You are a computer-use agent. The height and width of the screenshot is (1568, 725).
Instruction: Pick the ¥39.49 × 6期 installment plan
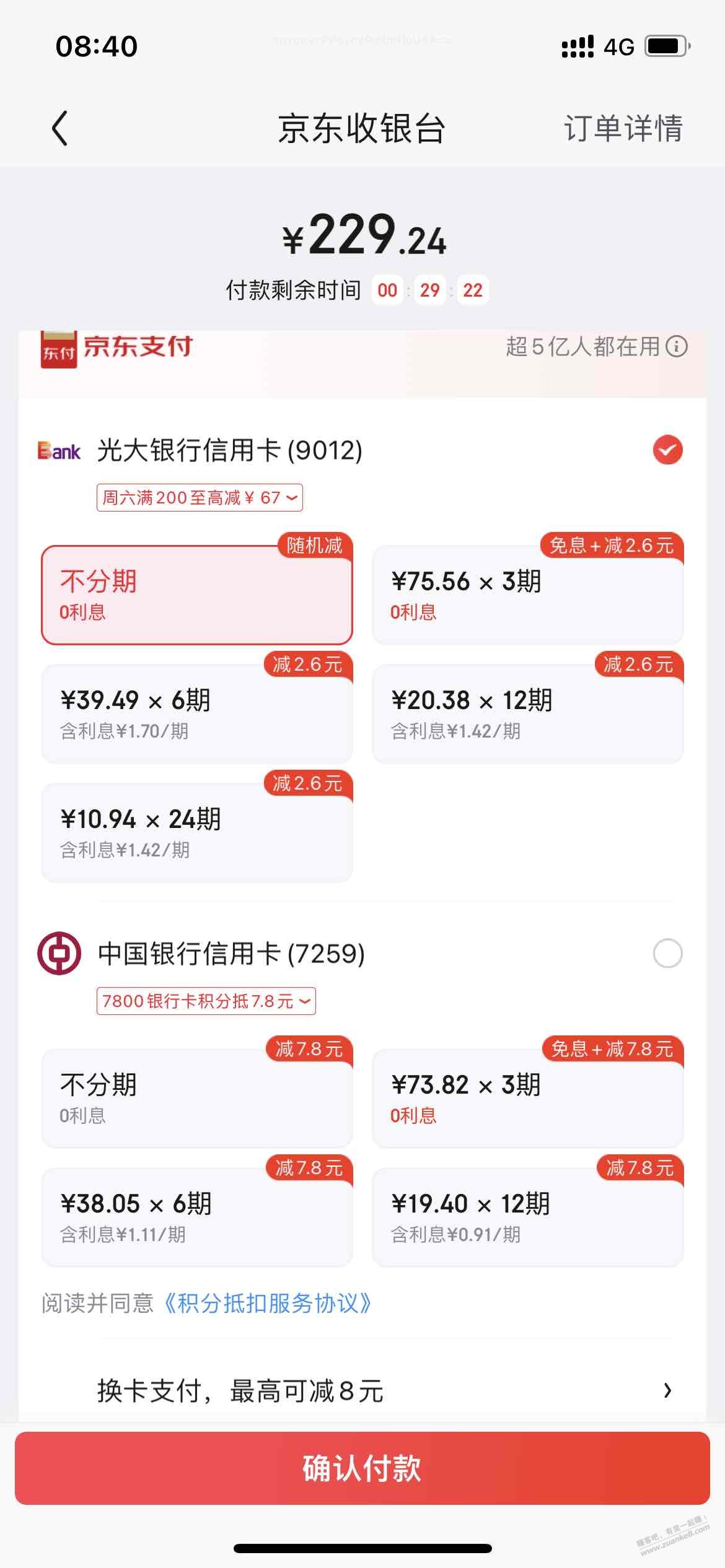click(196, 713)
